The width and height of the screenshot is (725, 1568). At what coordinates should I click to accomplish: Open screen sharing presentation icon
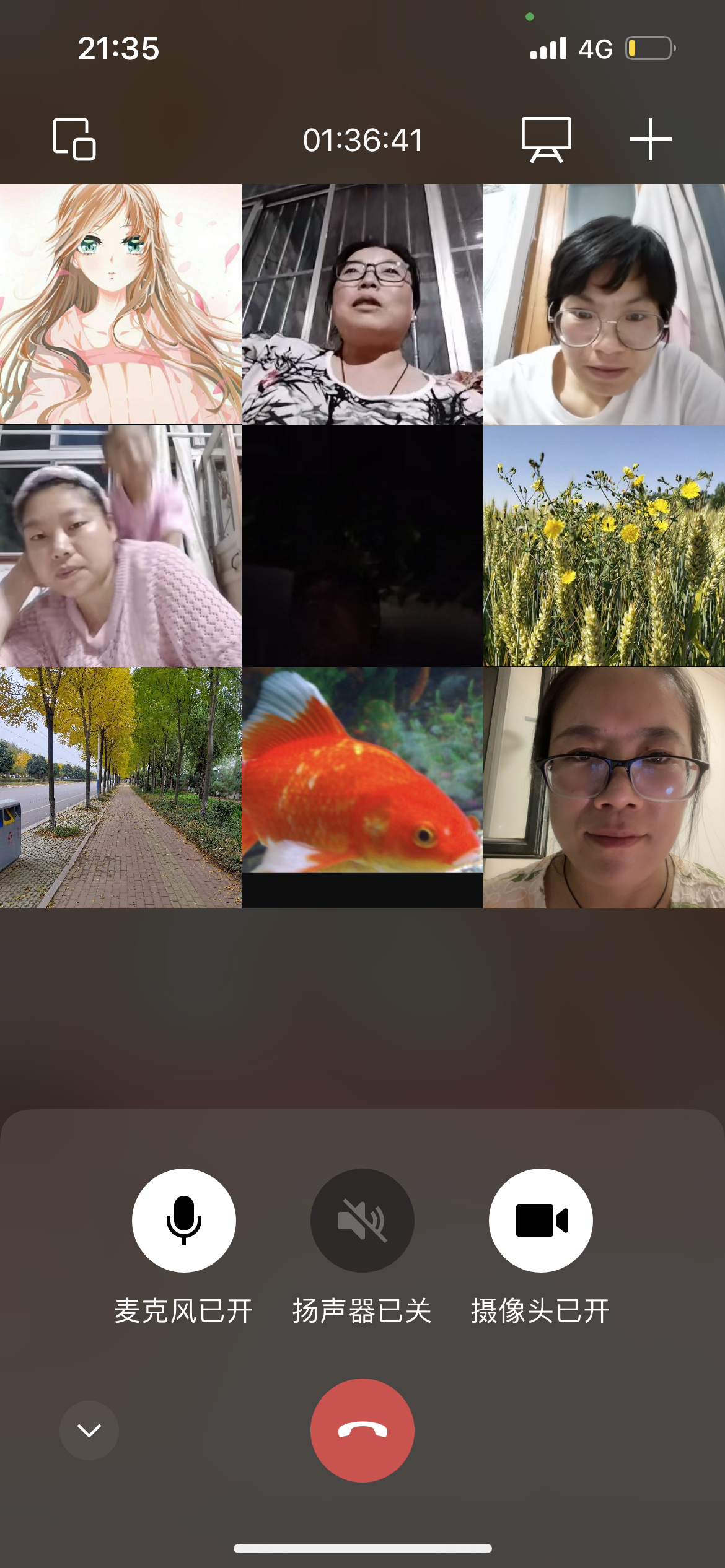click(x=546, y=139)
